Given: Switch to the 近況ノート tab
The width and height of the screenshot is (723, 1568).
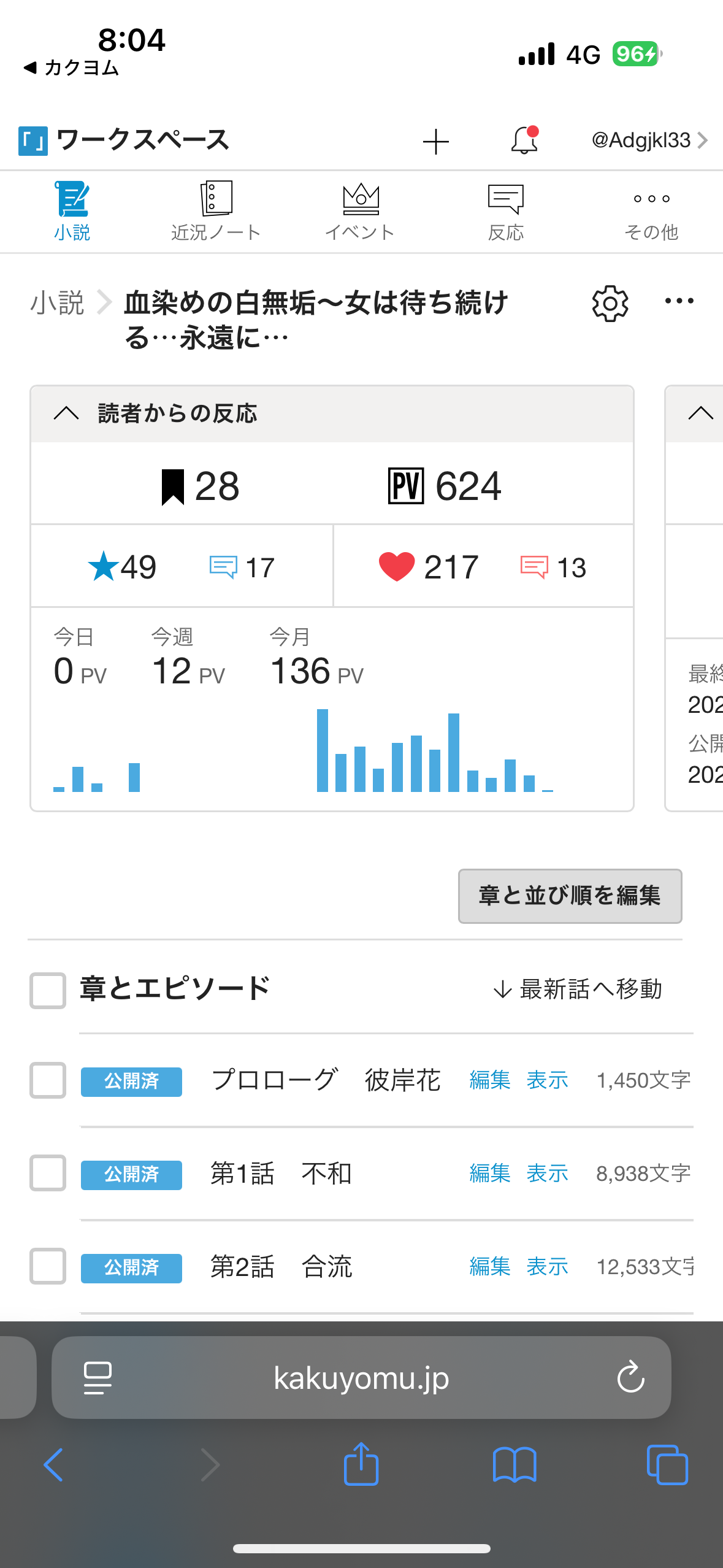Looking at the screenshot, I should coord(216,212).
